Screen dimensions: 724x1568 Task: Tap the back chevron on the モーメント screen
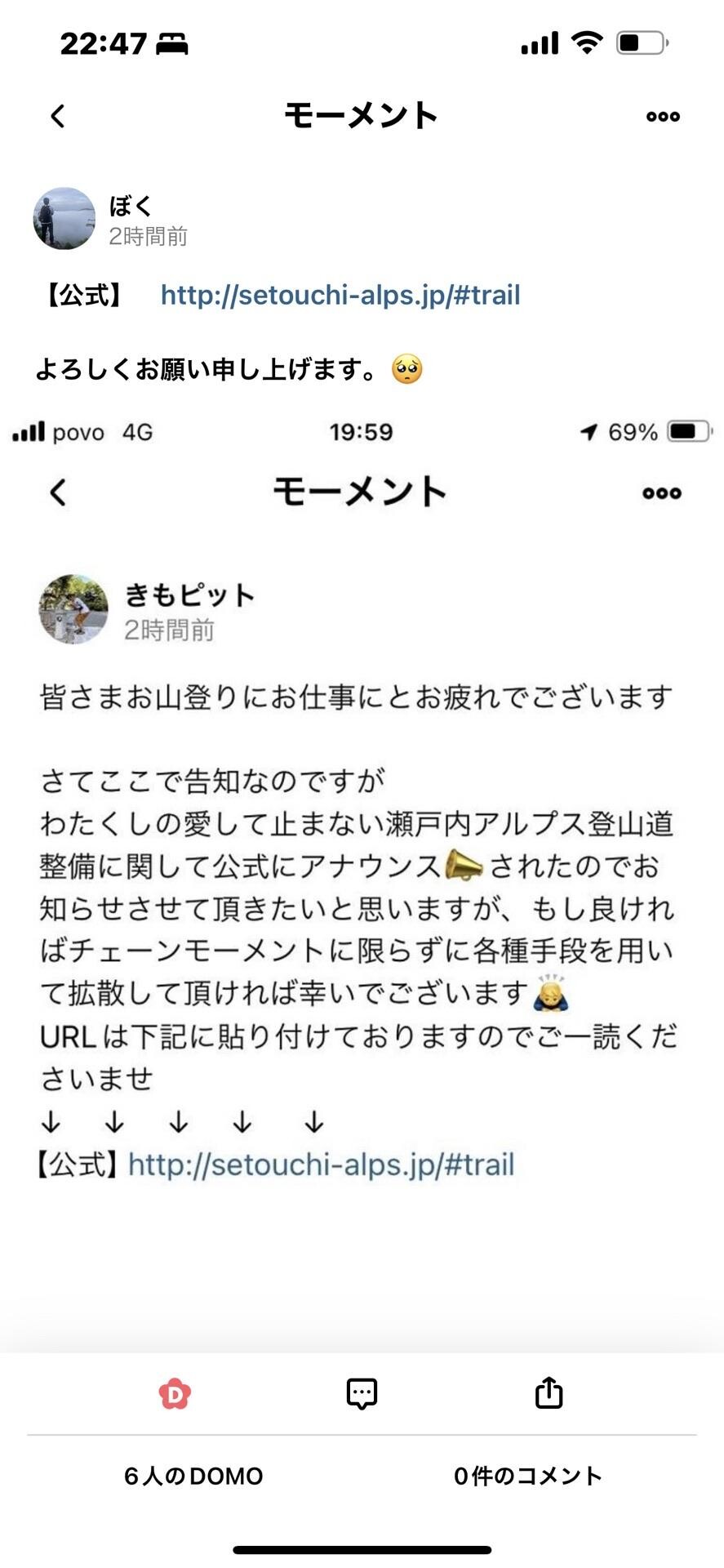coord(57,116)
